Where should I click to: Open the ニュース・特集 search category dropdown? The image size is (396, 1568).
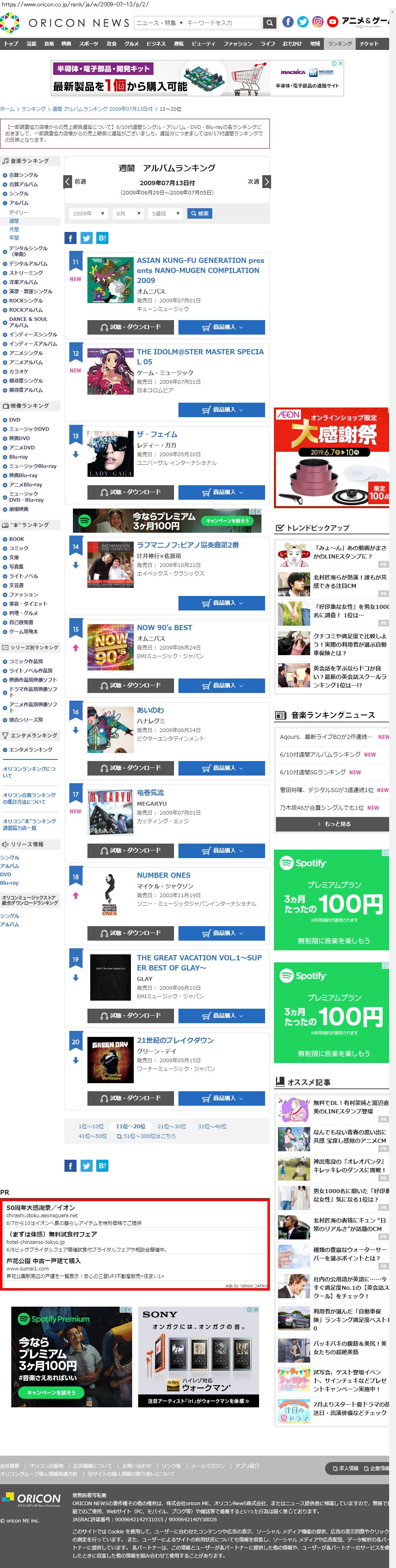tap(159, 23)
